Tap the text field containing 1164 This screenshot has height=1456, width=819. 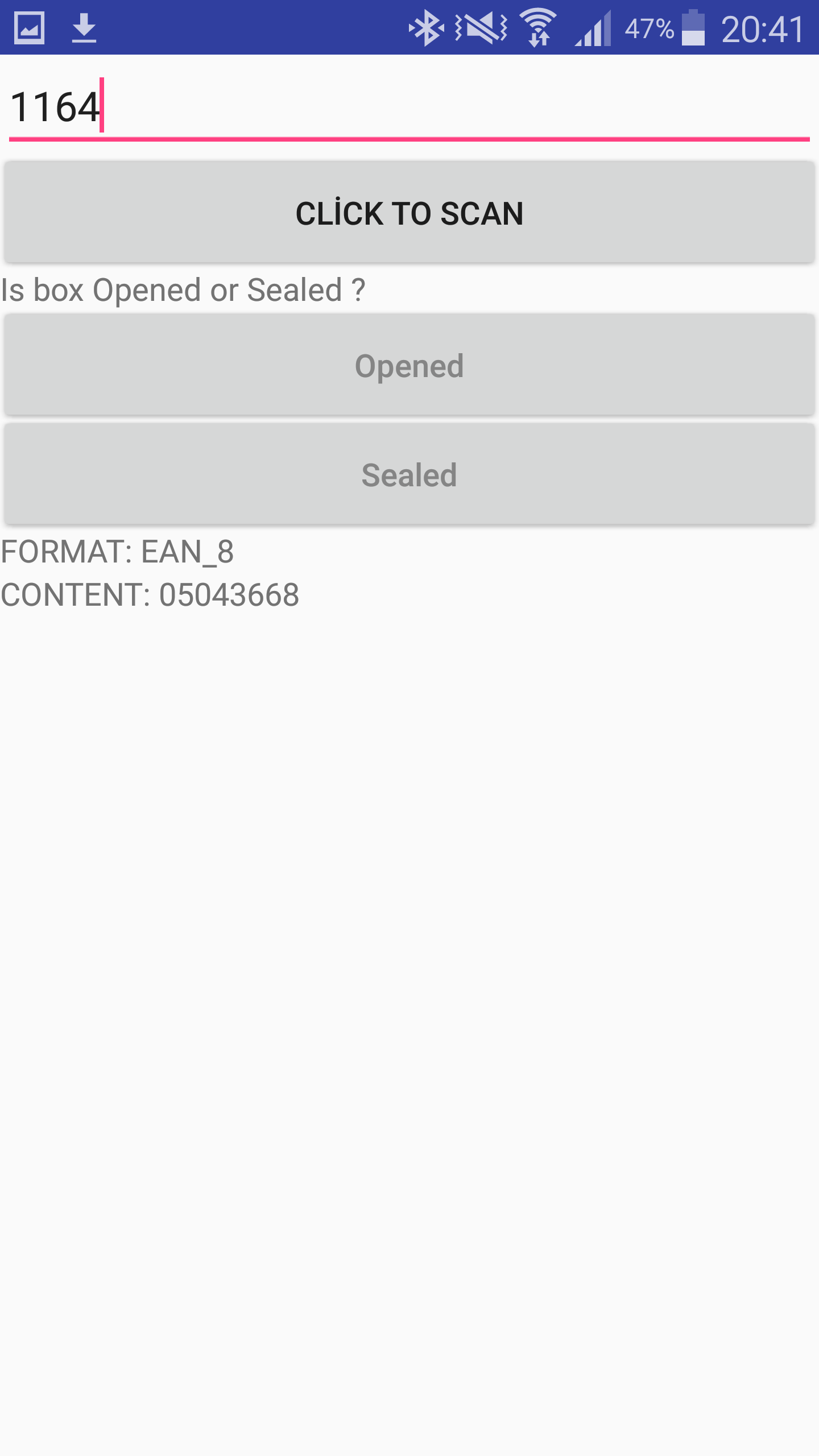point(409,107)
